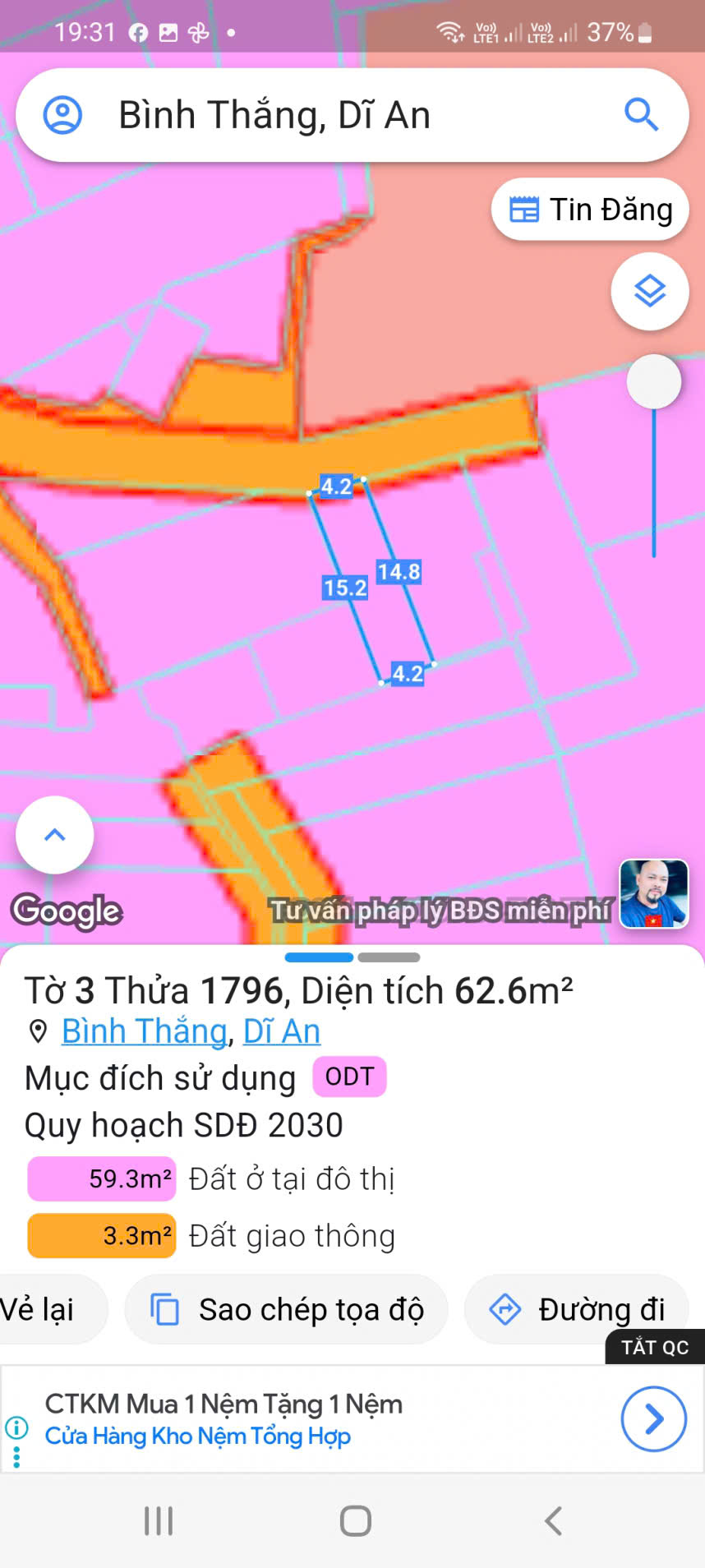This screenshot has width=705, height=1568.
Task: Open the free legal consultation avatar
Action: (654, 894)
